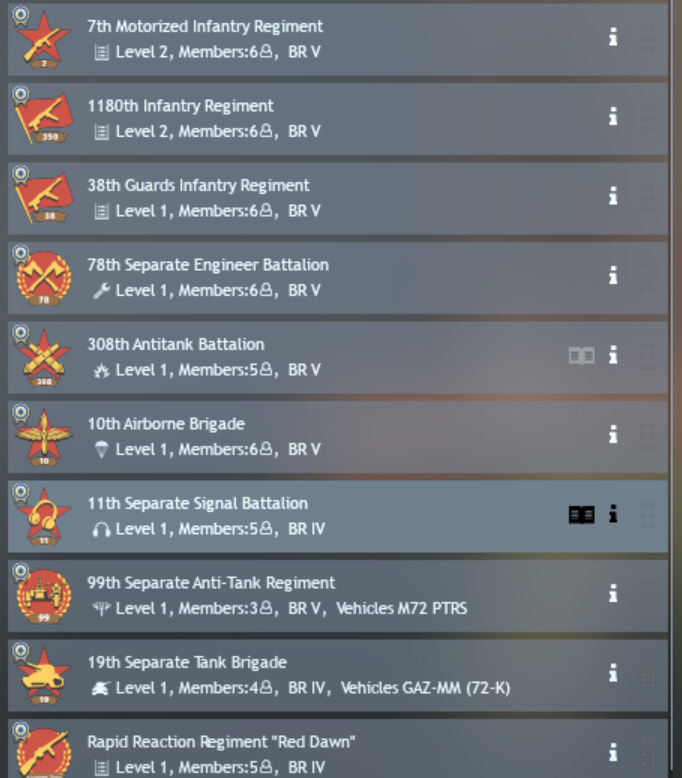Screen dimensions: 682x778
Task: Select the 19th Separate Tank Brigade
Action: [300, 674]
